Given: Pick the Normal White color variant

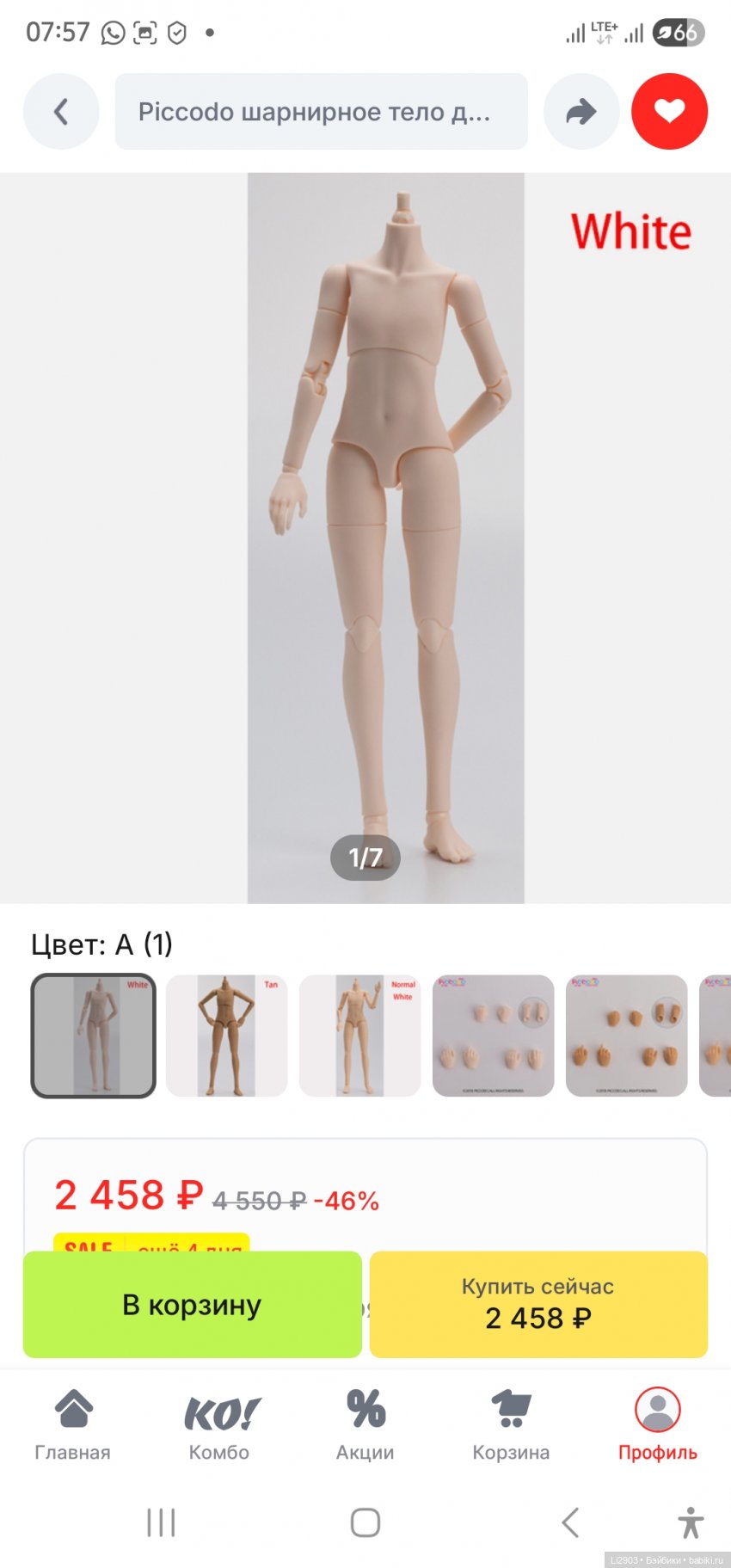Looking at the screenshot, I should pyautogui.click(x=359, y=1036).
